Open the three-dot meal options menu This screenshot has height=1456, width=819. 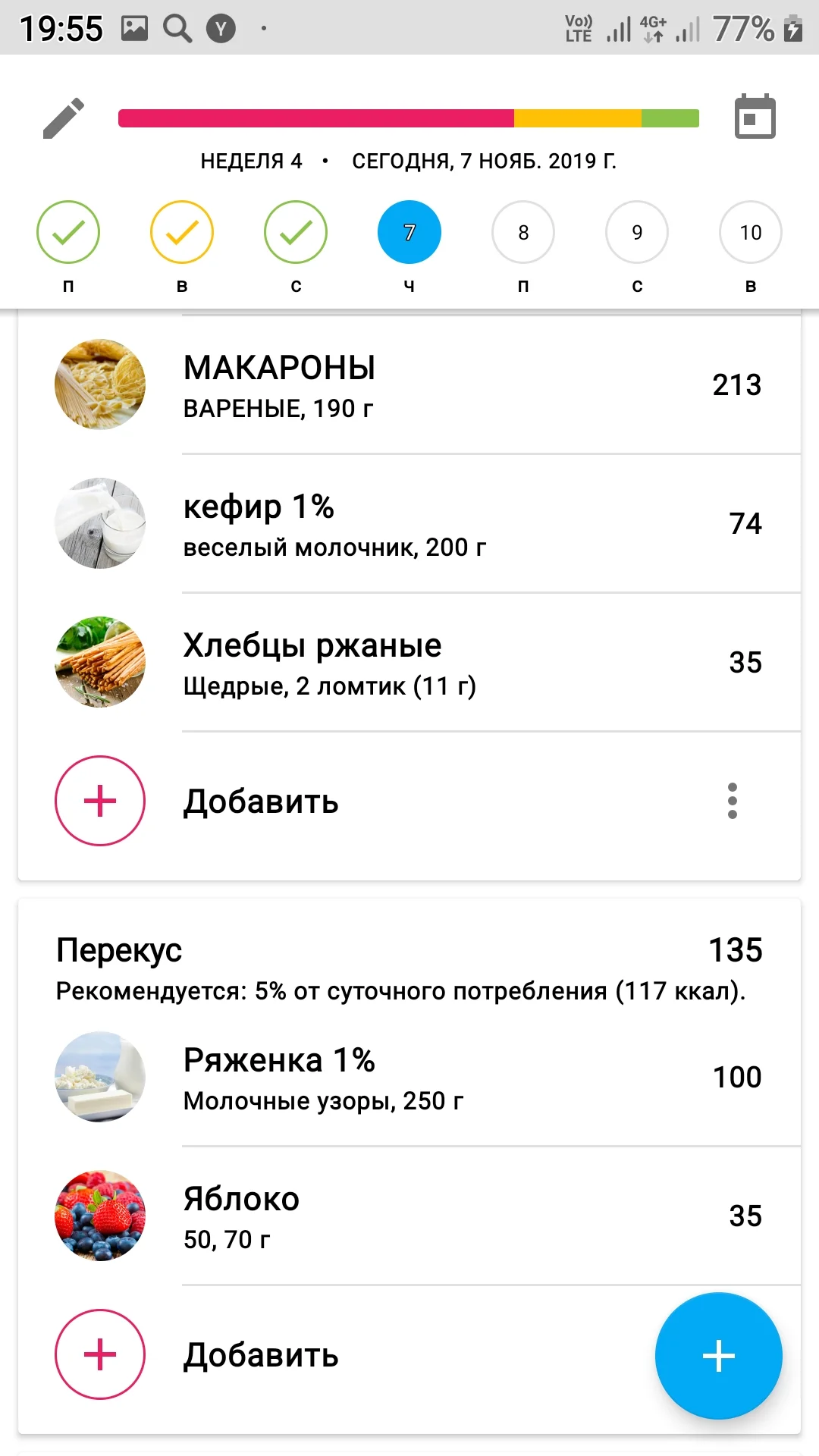tap(732, 801)
